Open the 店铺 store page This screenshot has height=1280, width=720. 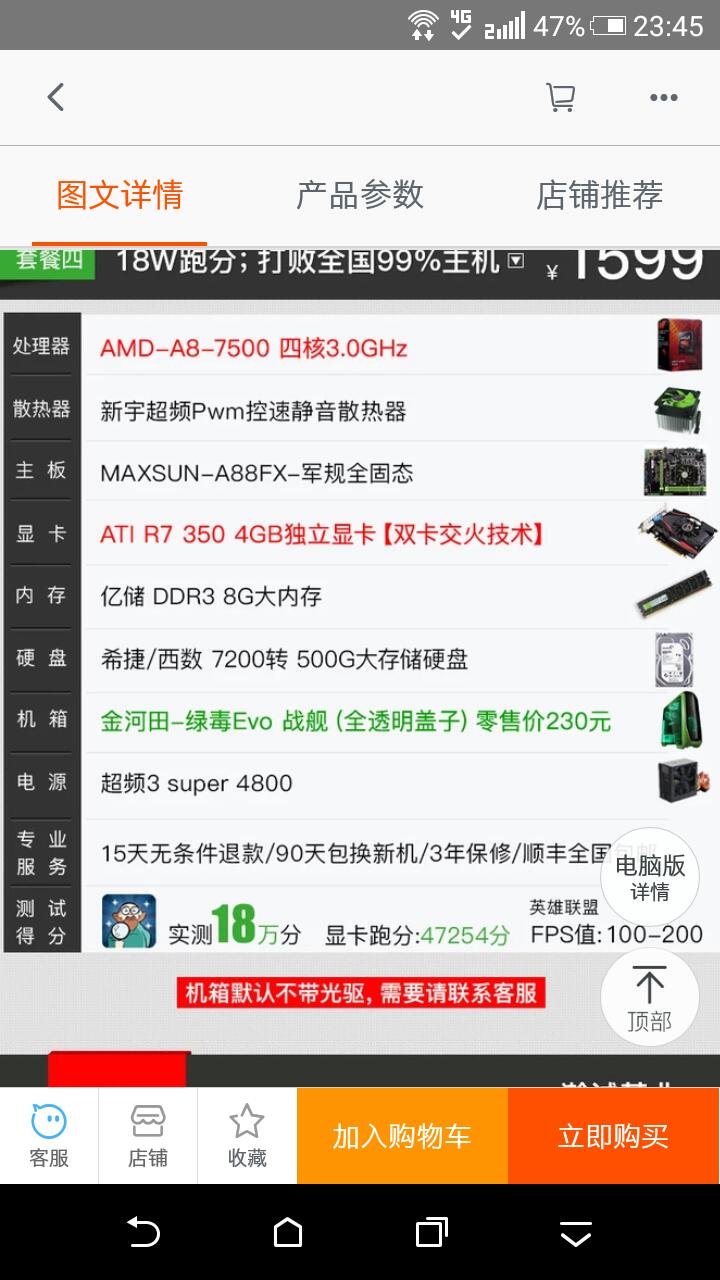pos(148,1136)
